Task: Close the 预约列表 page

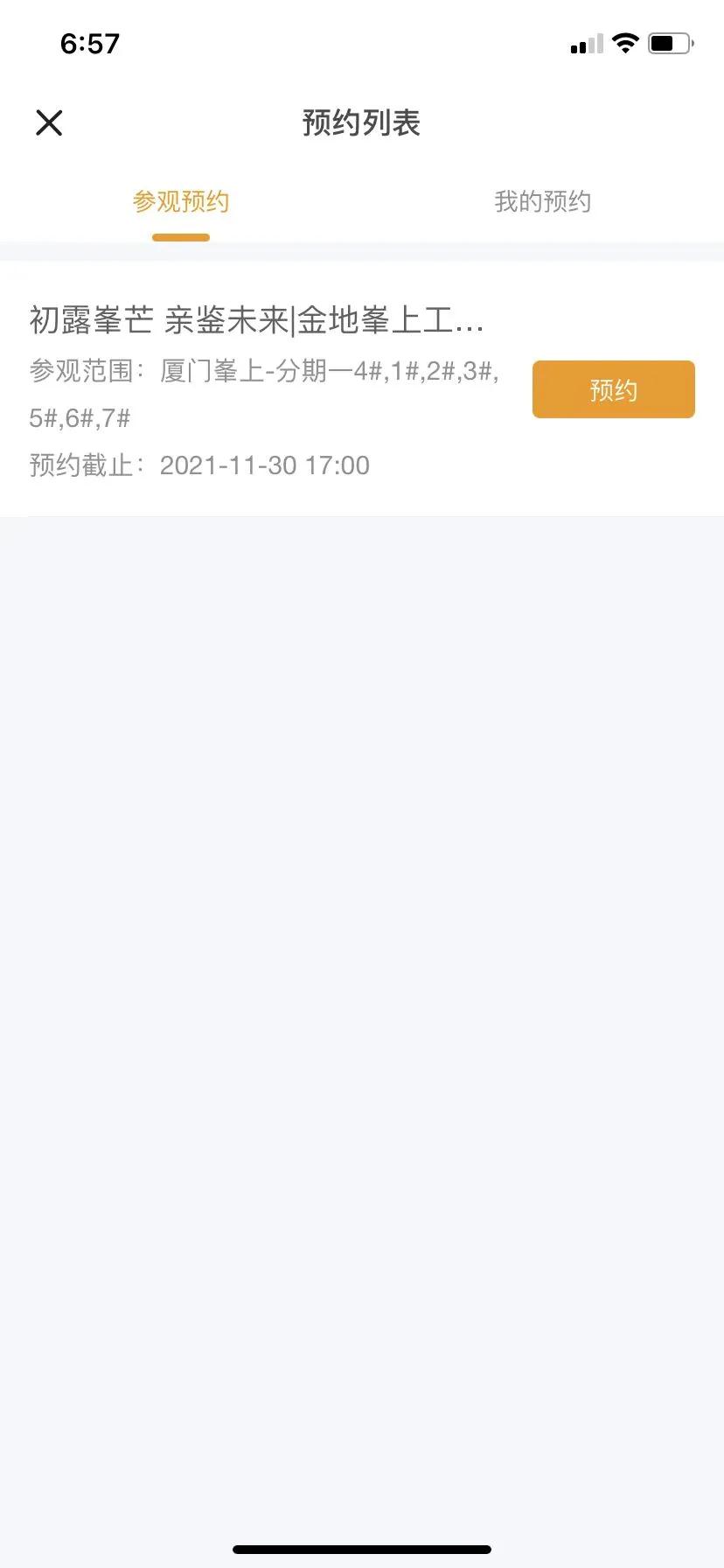Action: 49,122
